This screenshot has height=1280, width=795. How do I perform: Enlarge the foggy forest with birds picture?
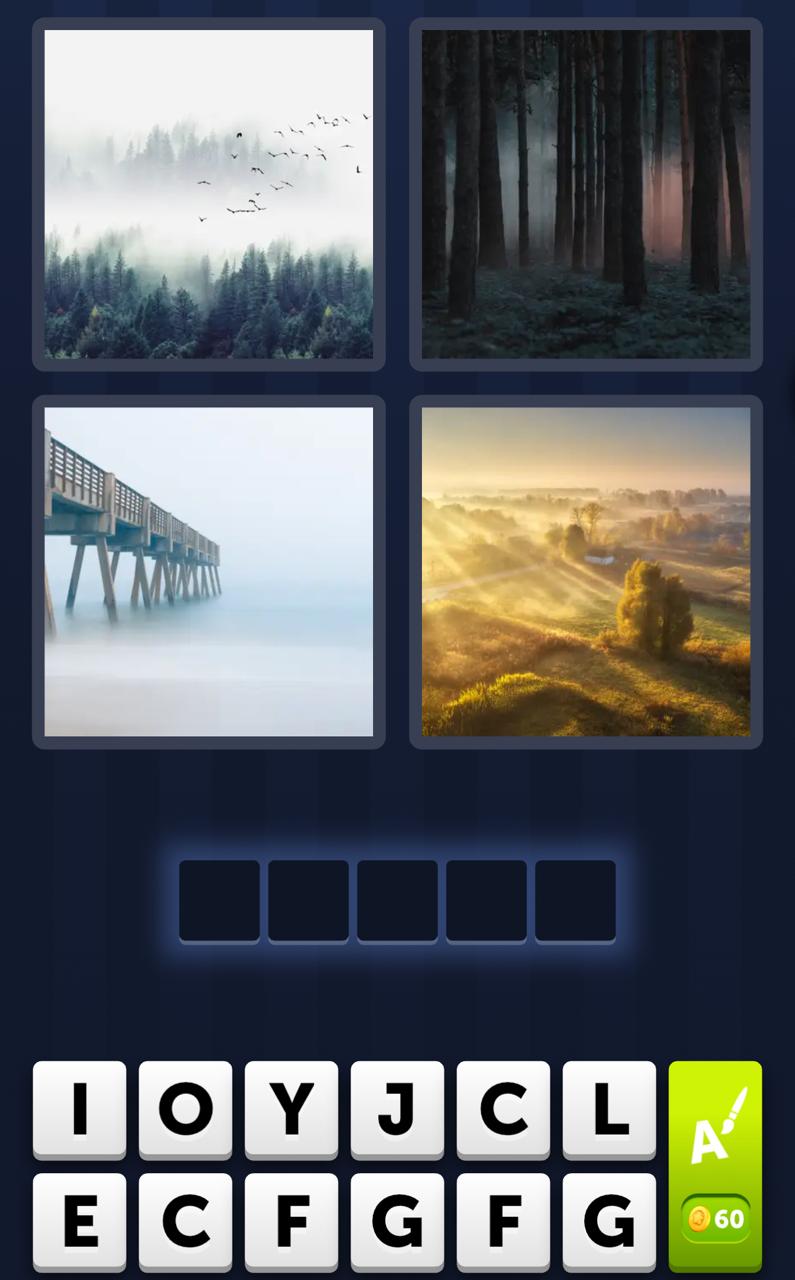coord(209,194)
